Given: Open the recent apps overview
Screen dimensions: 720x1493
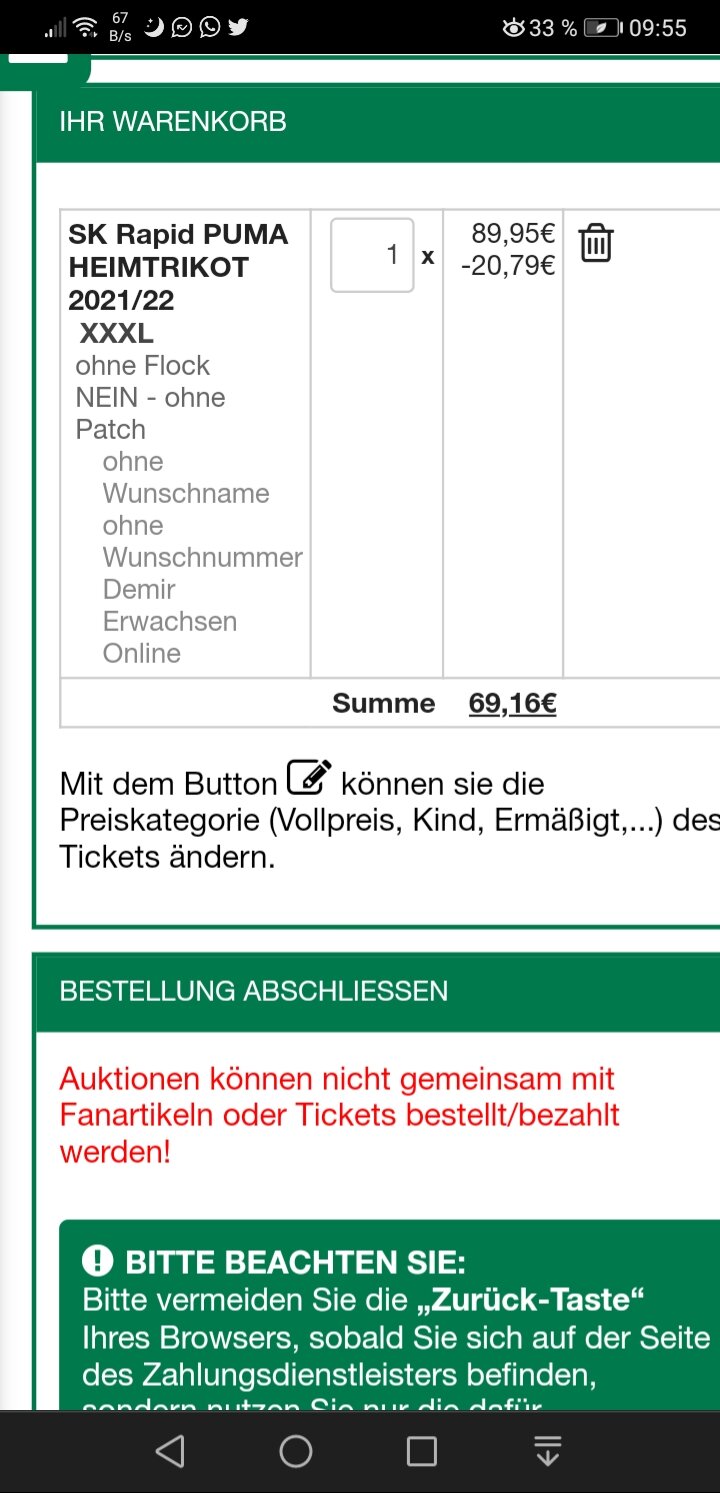Looking at the screenshot, I should click(422, 1451).
